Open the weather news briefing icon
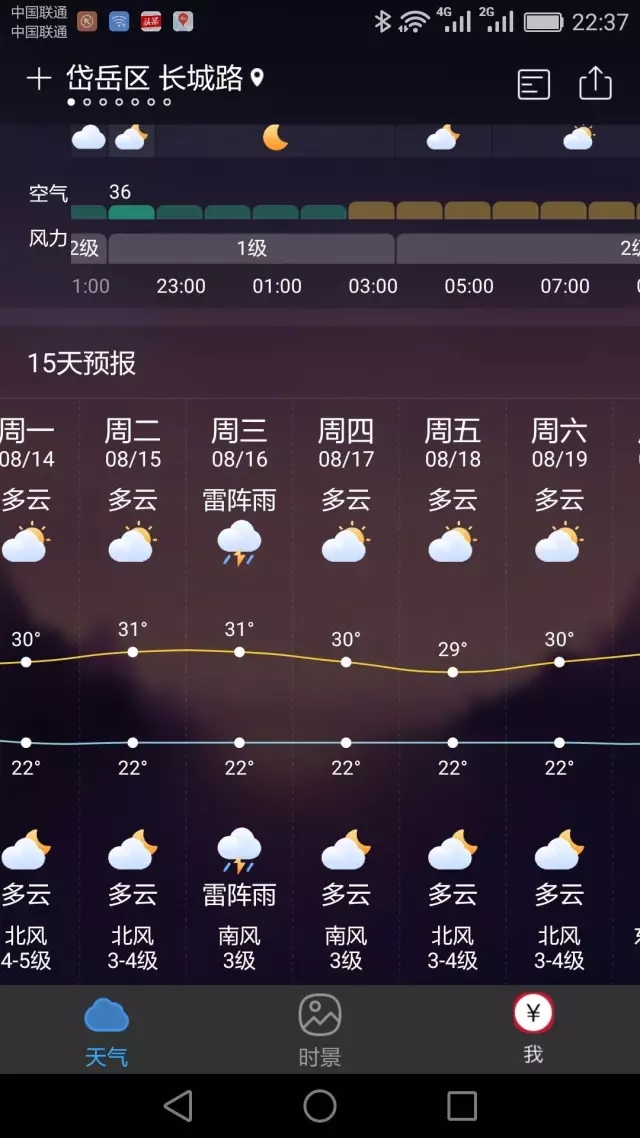640x1138 pixels. 534,84
